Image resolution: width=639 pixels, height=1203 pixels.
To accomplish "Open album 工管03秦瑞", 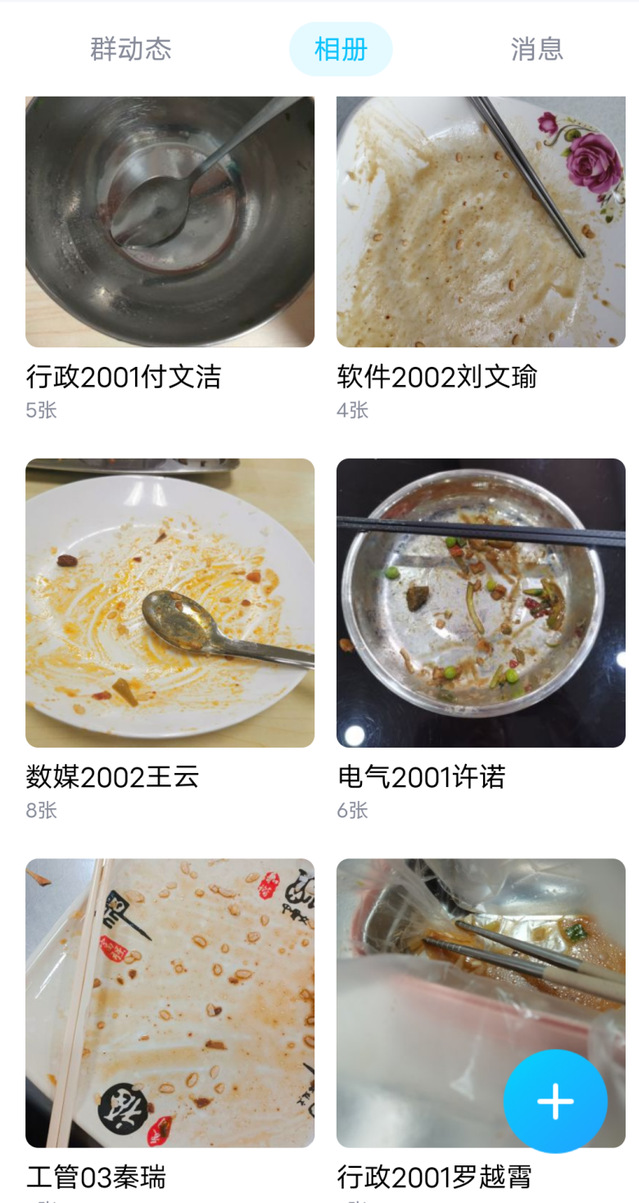I will [170, 1002].
